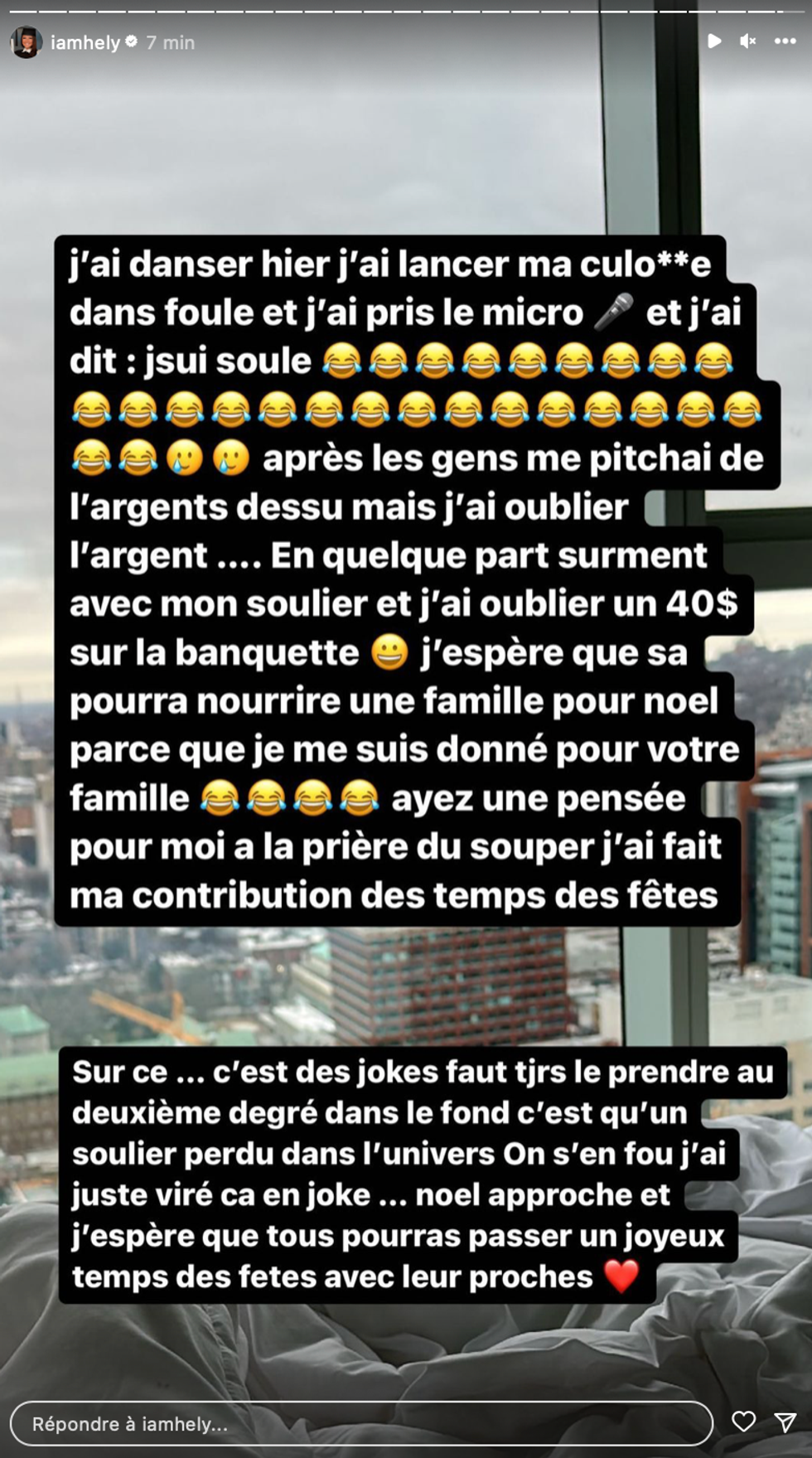Unmute the story sound
812x1458 pixels.
747,41
